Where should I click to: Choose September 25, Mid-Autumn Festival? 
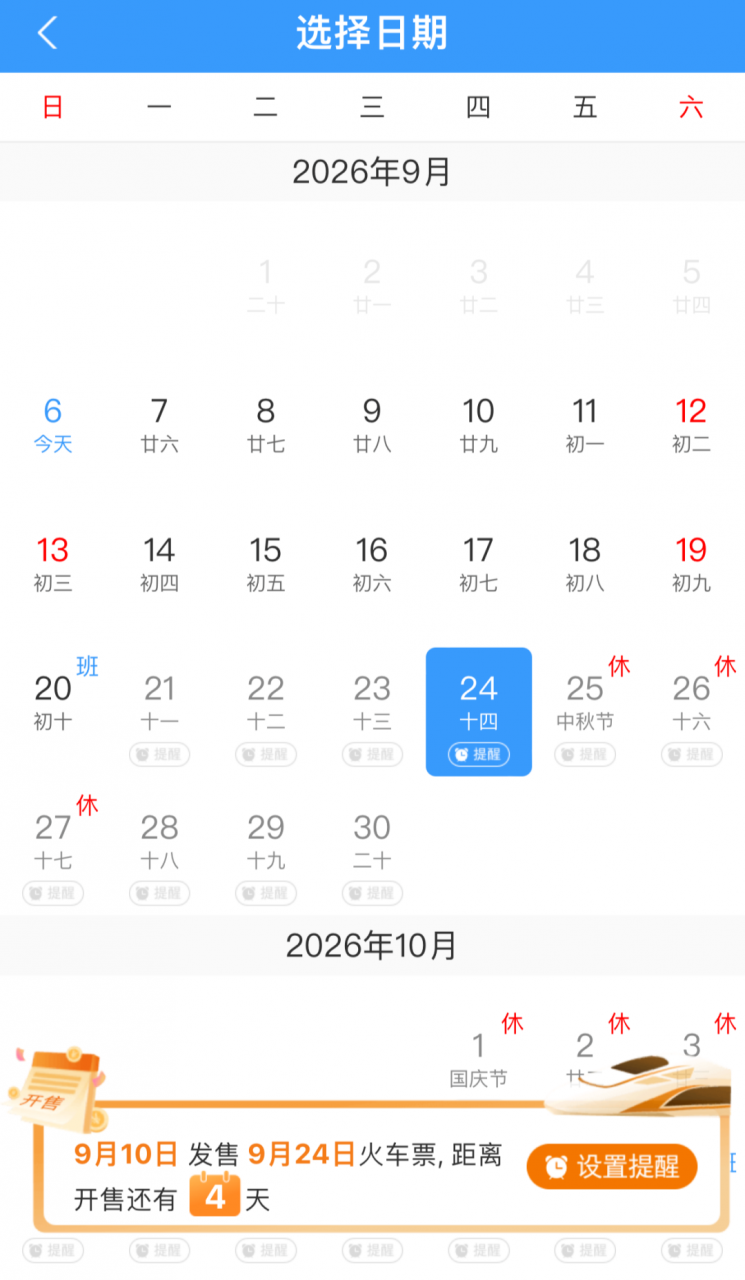coord(585,702)
